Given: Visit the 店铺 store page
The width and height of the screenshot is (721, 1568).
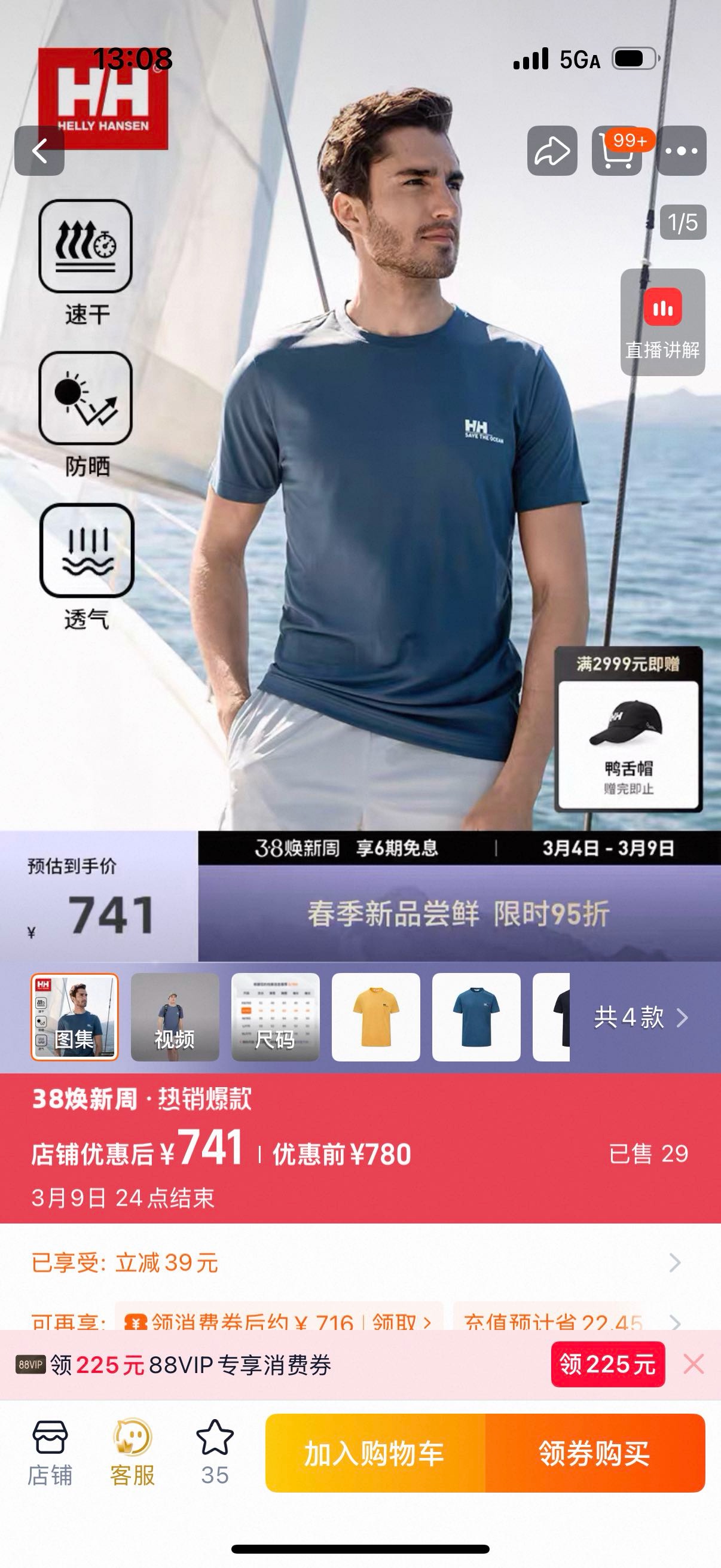Looking at the screenshot, I should 50,1453.
